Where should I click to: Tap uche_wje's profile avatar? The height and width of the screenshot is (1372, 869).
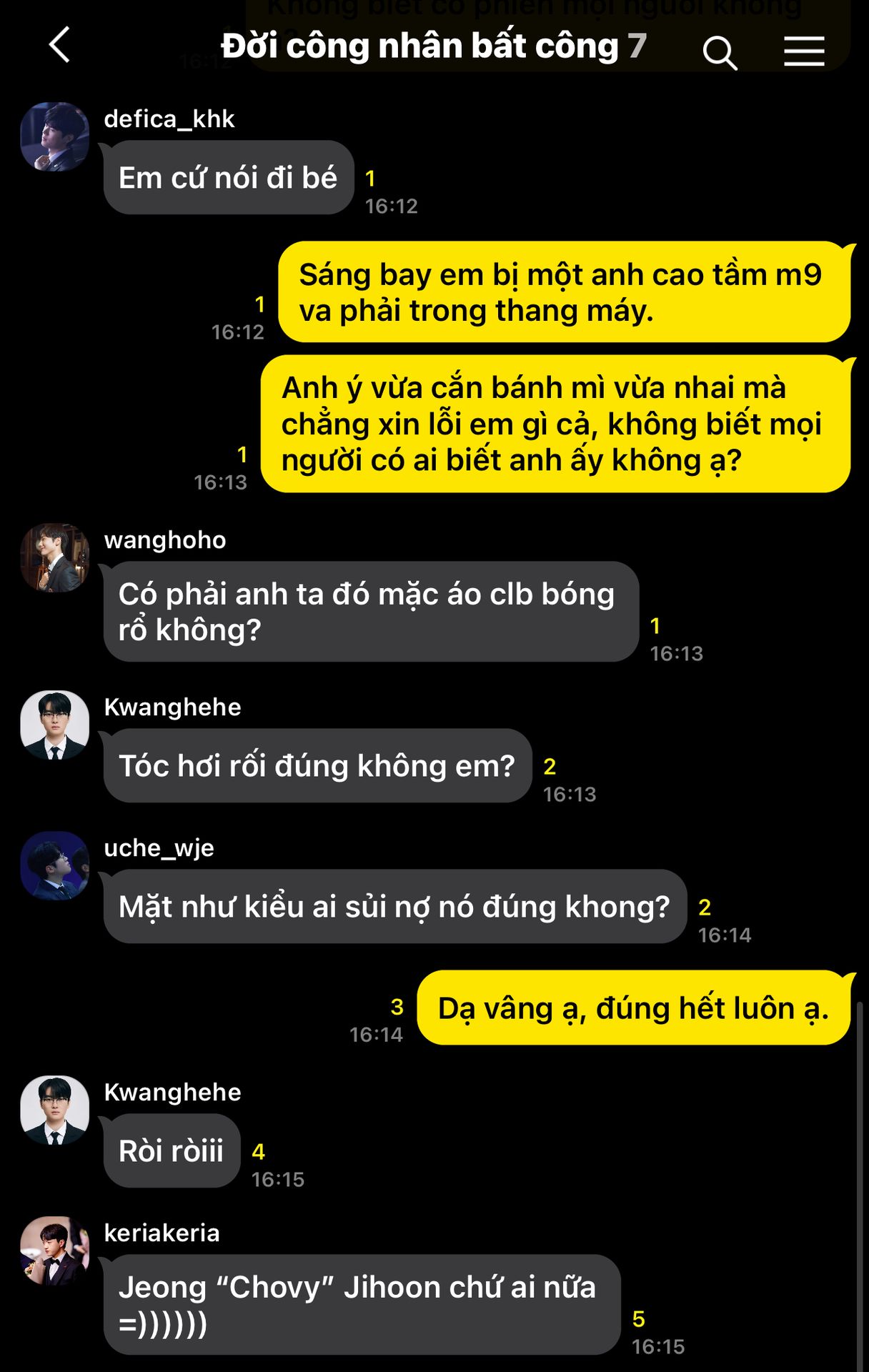click(55, 865)
